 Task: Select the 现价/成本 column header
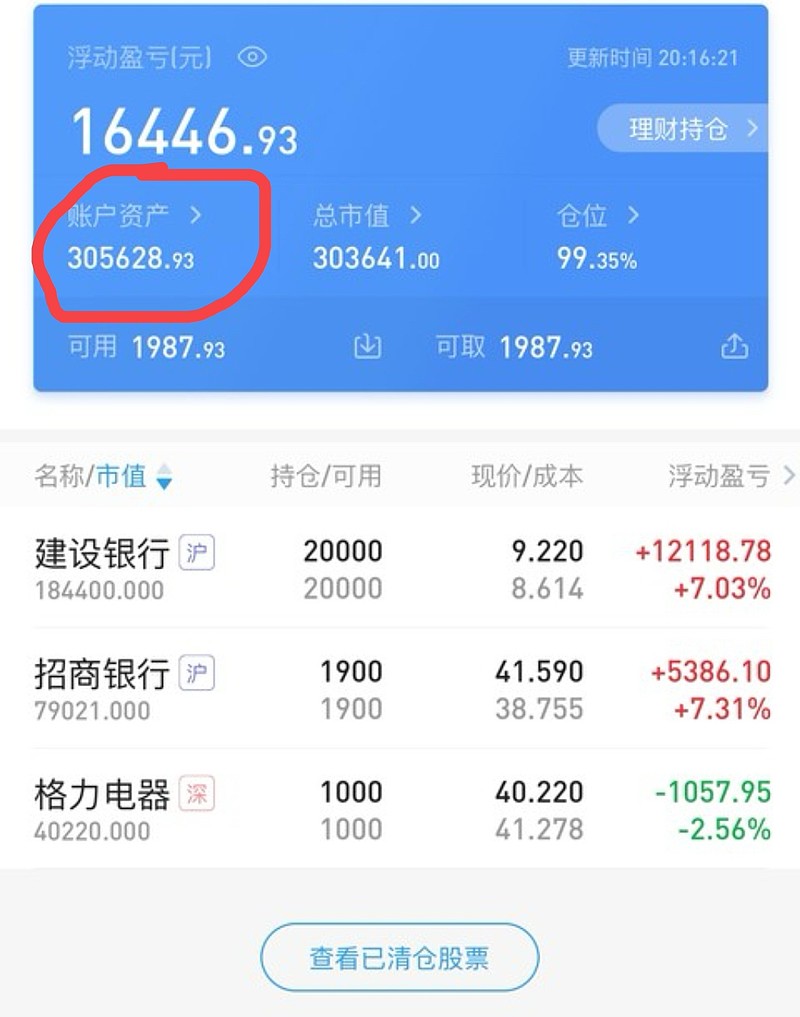(528, 477)
